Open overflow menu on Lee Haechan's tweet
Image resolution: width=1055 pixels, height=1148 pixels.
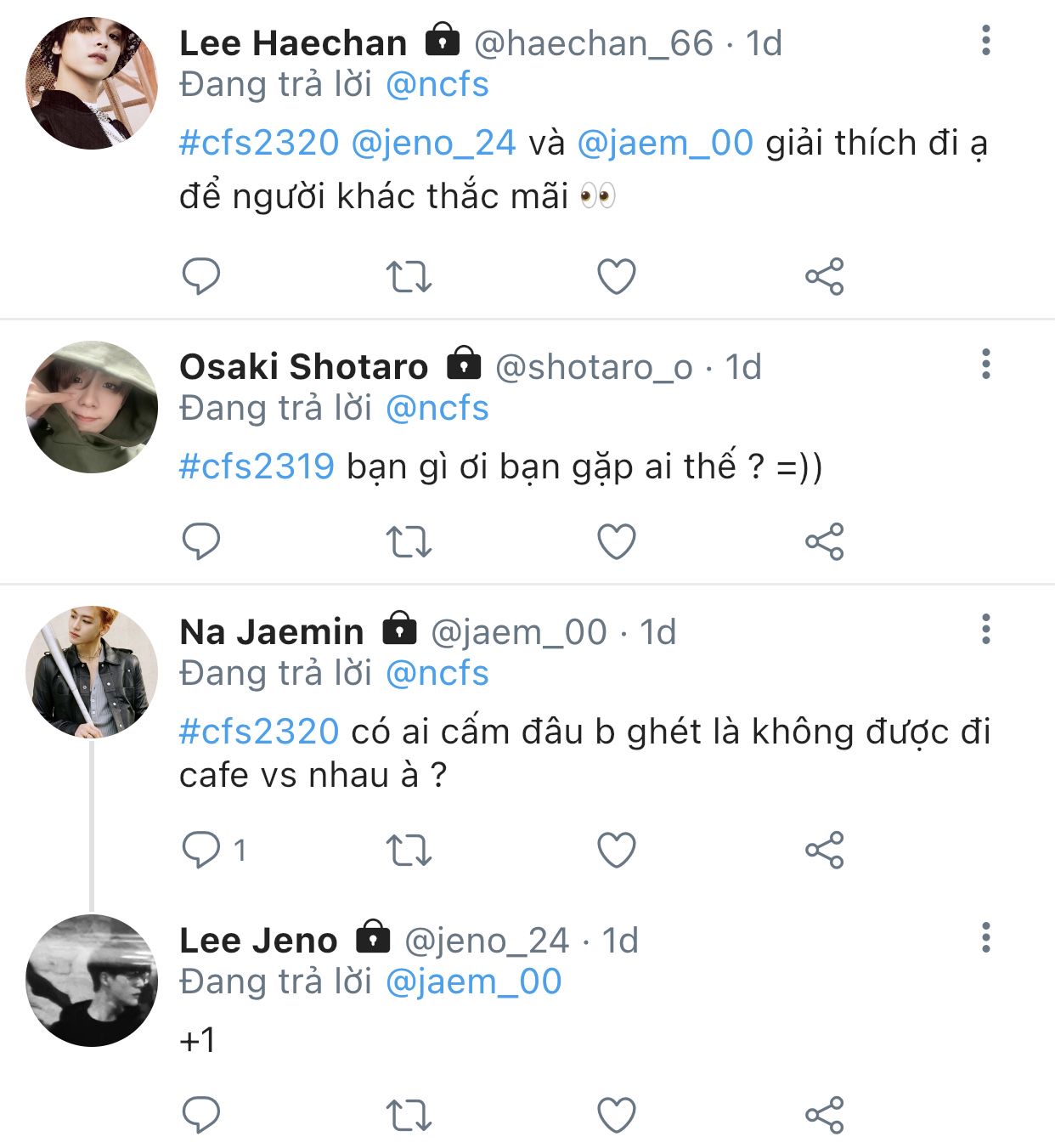click(985, 41)
